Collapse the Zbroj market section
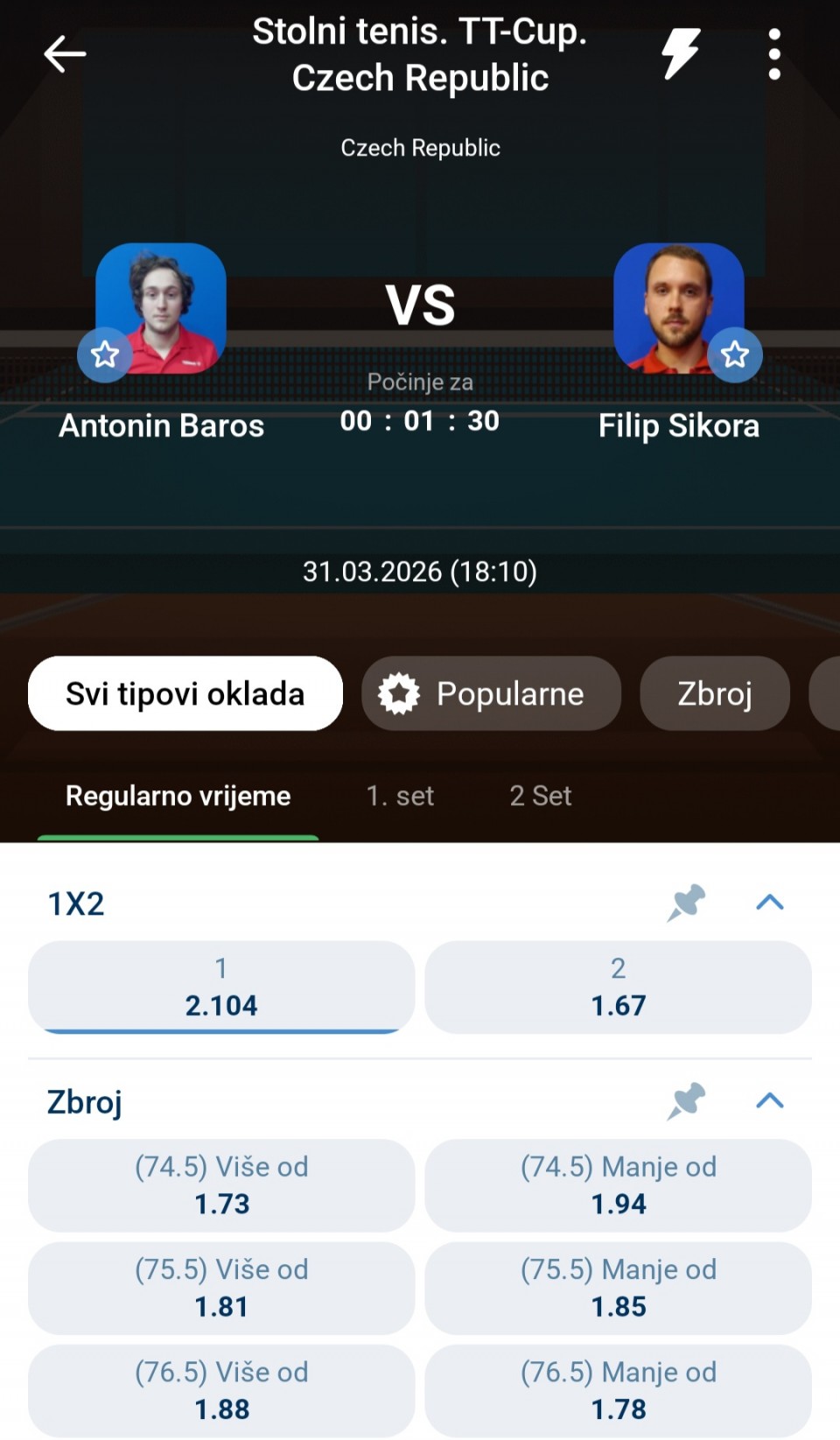The image size is (840, 1440). point(770,1101)
